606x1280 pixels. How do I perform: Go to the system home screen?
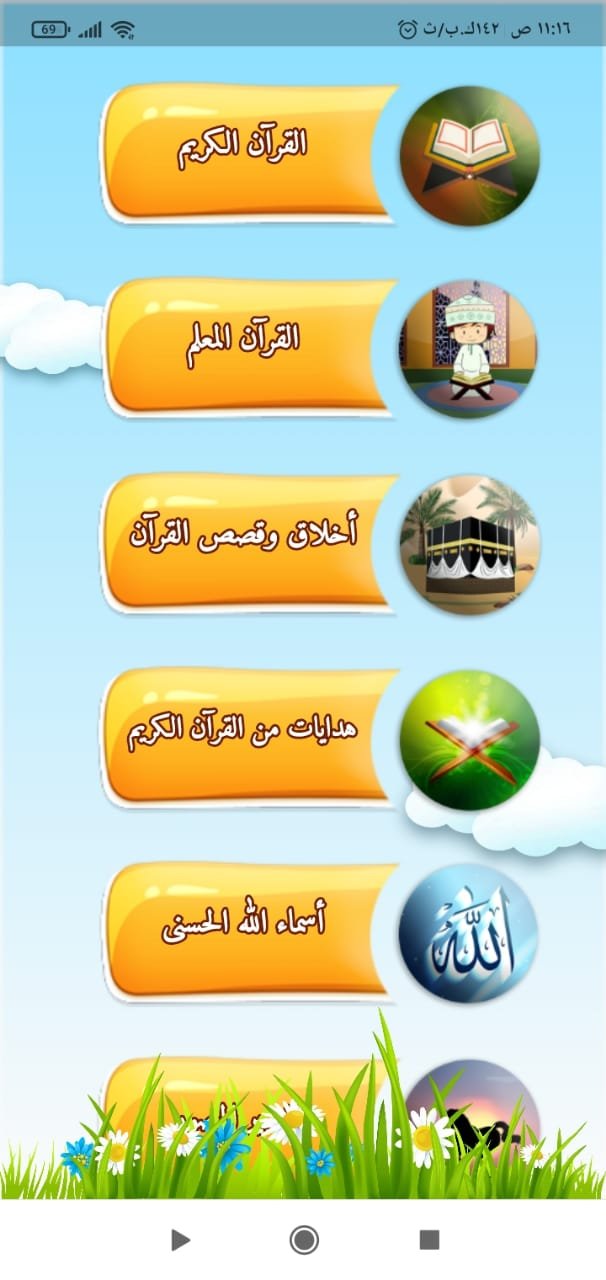304,1240
